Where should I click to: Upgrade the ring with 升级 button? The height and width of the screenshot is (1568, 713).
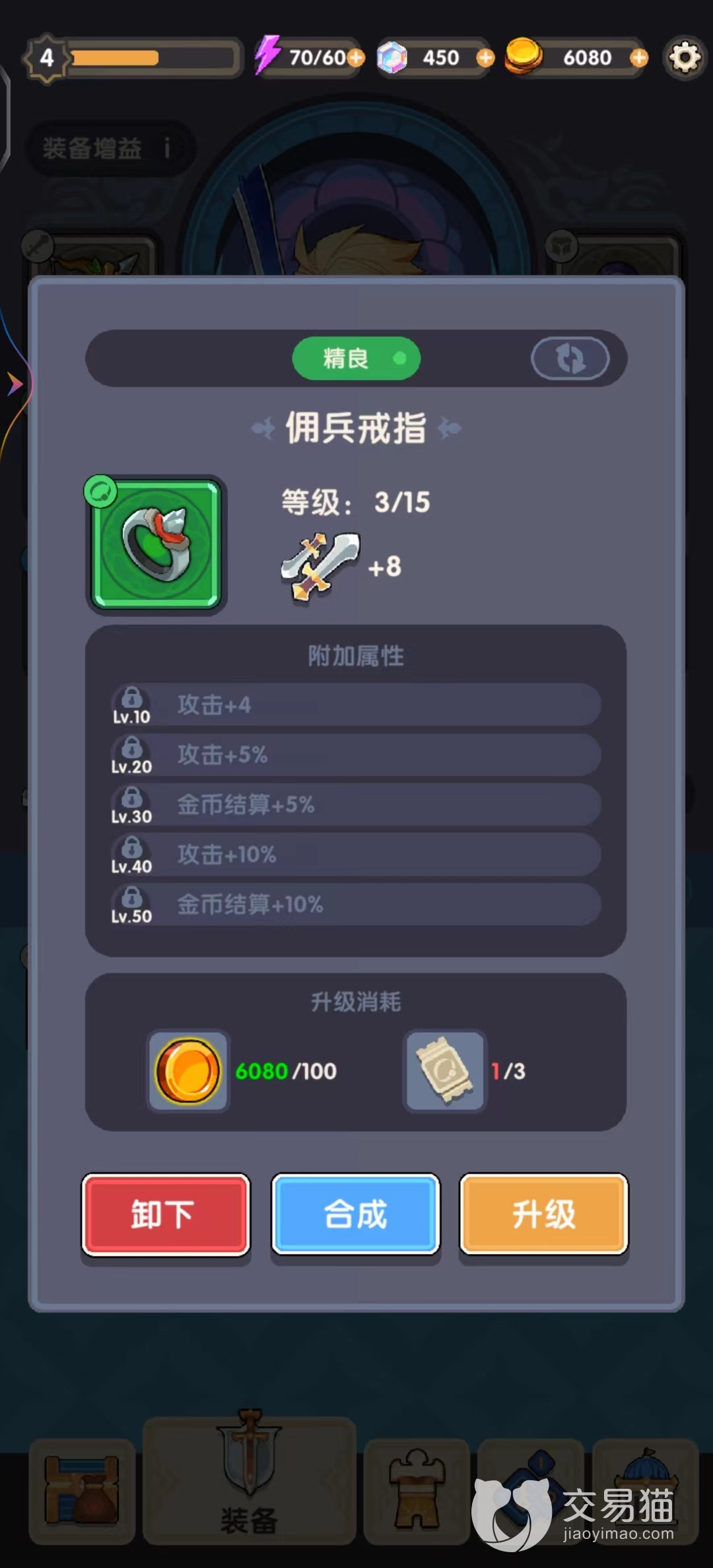543,1215
